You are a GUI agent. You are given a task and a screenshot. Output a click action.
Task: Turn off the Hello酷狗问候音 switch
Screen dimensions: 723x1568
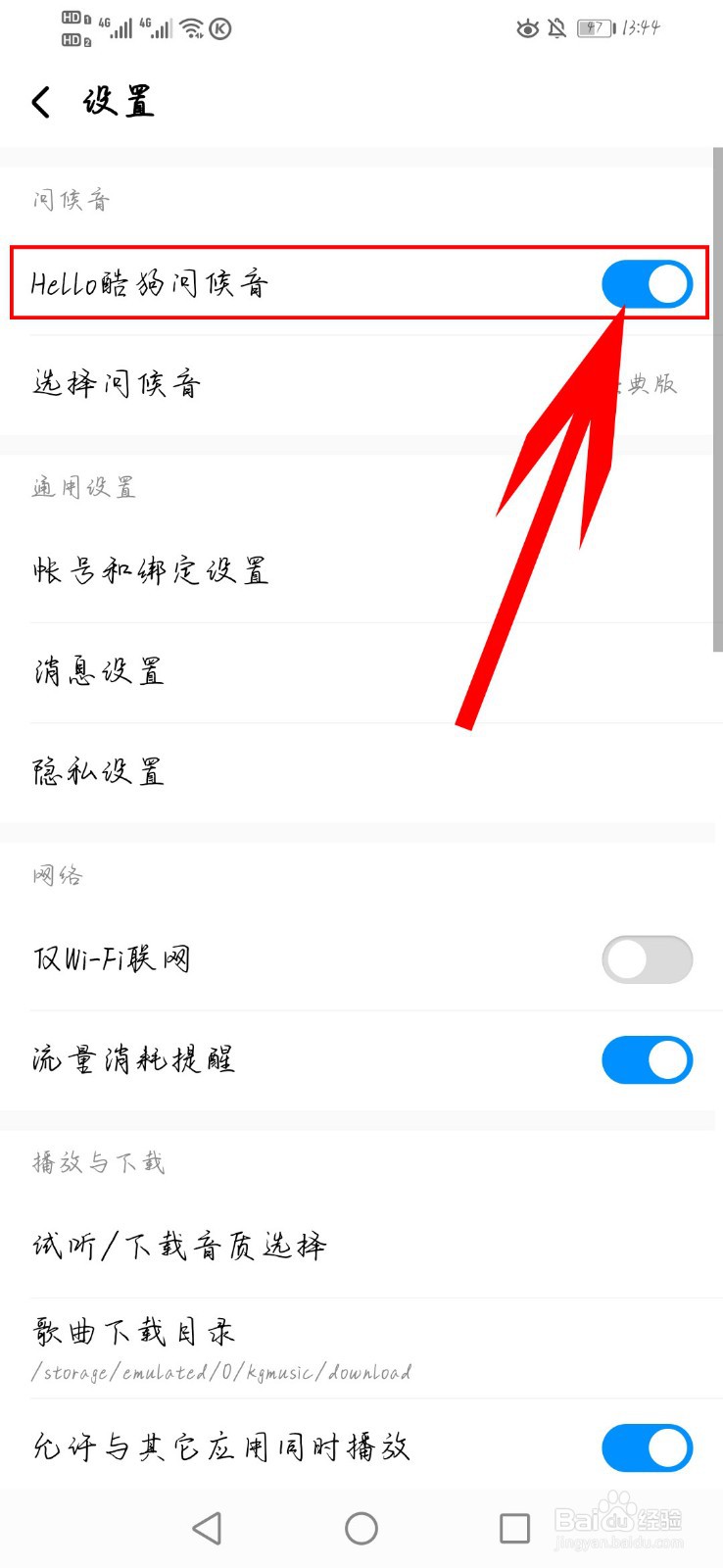(647, 283)
